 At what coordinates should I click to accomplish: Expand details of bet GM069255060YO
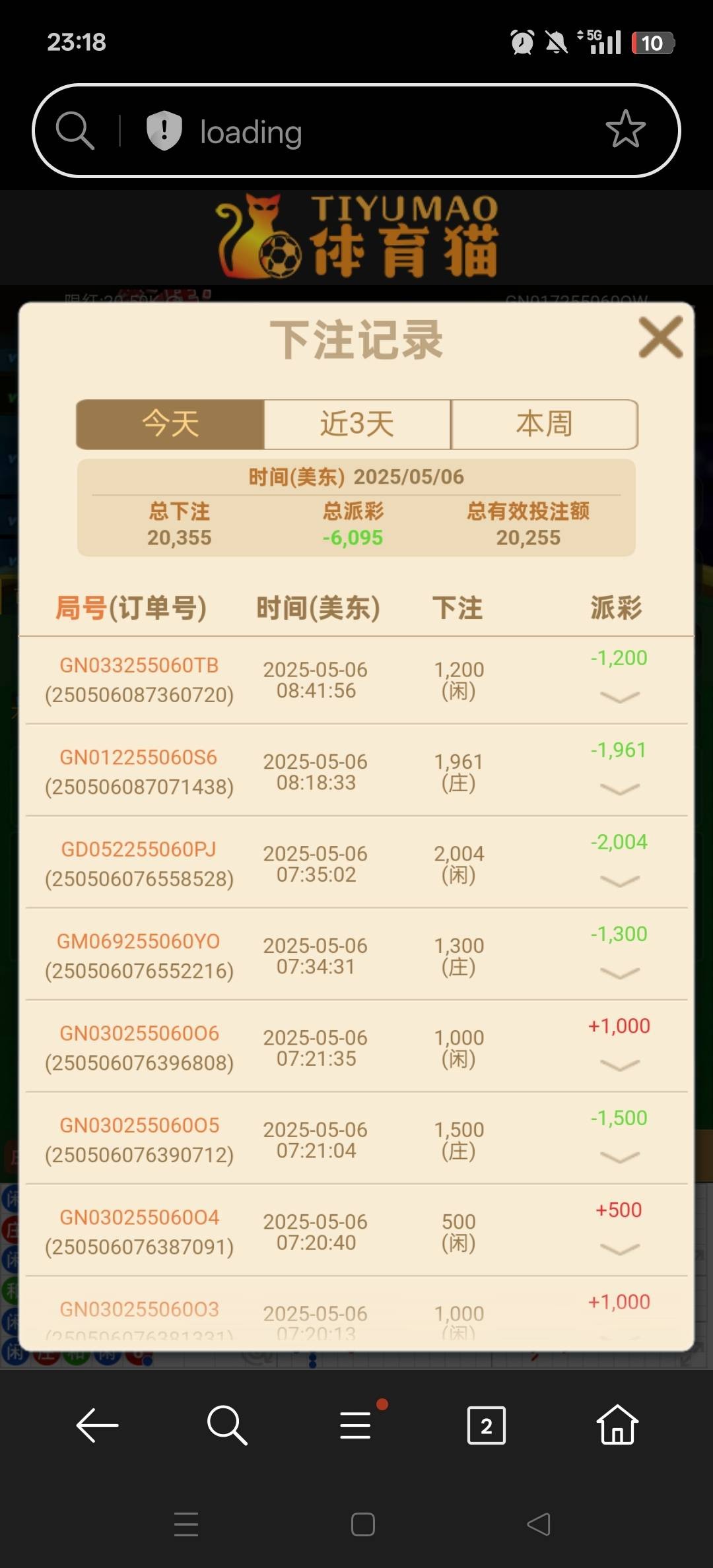[619, 973]
